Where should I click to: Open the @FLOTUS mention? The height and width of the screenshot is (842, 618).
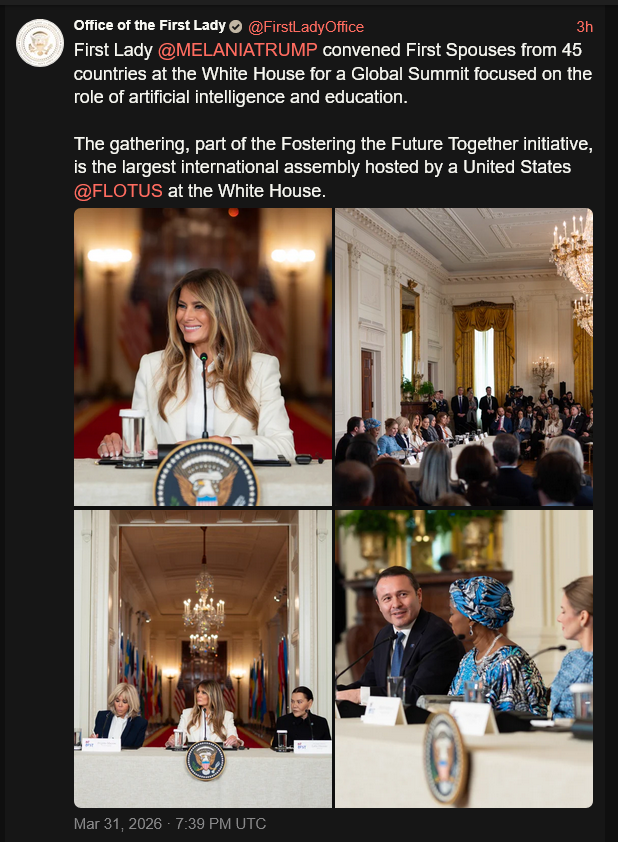[118, 190]
